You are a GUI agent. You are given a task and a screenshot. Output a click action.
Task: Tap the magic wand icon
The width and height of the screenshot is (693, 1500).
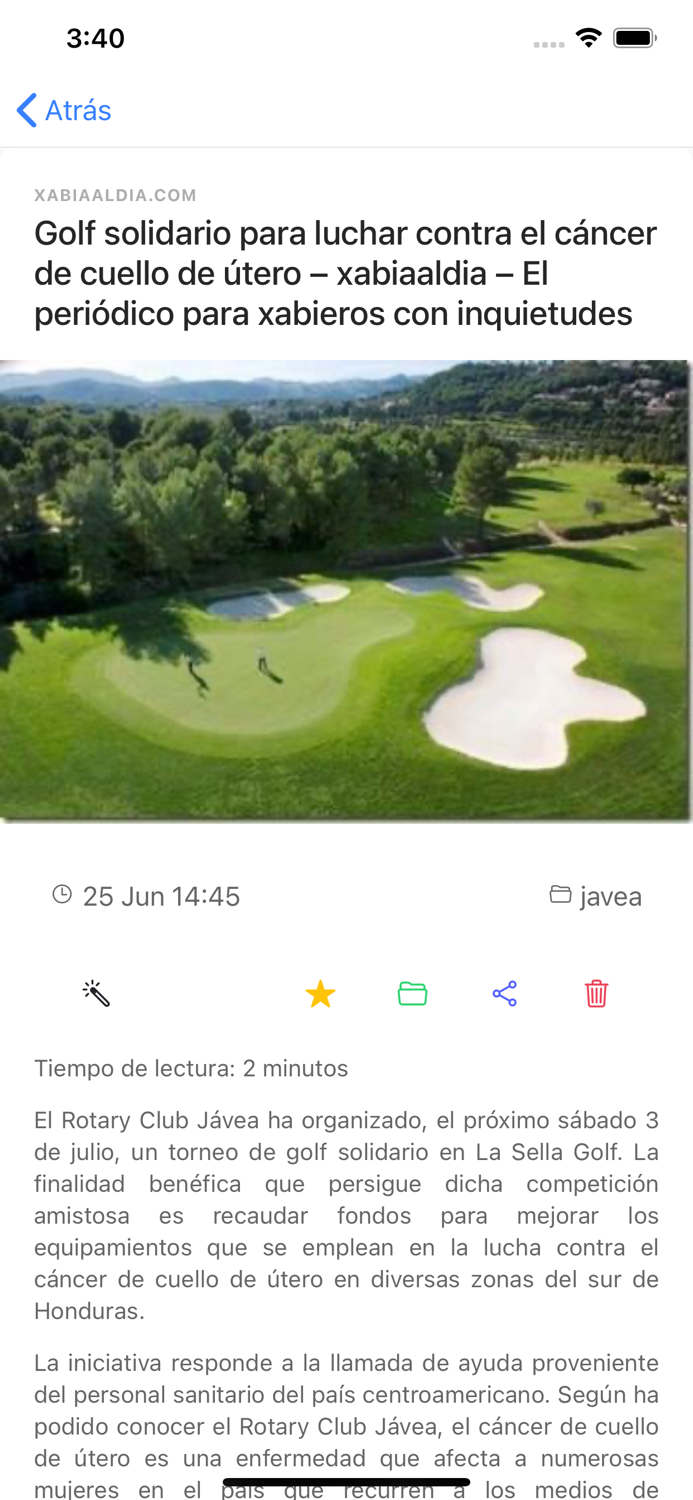point(96,993)
